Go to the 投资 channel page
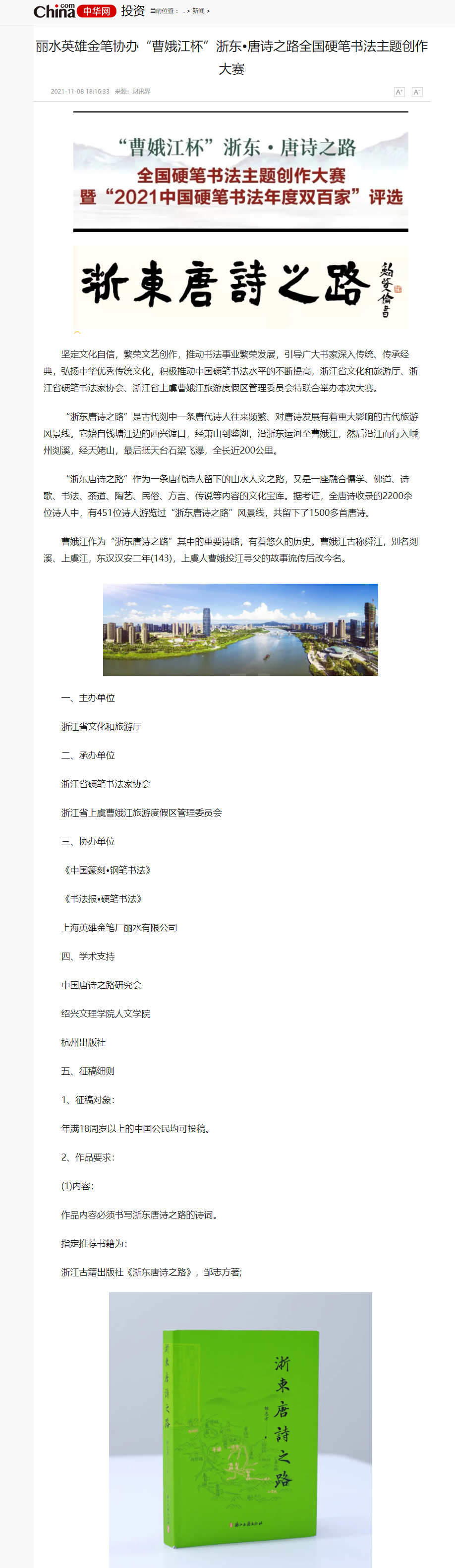 132,11
